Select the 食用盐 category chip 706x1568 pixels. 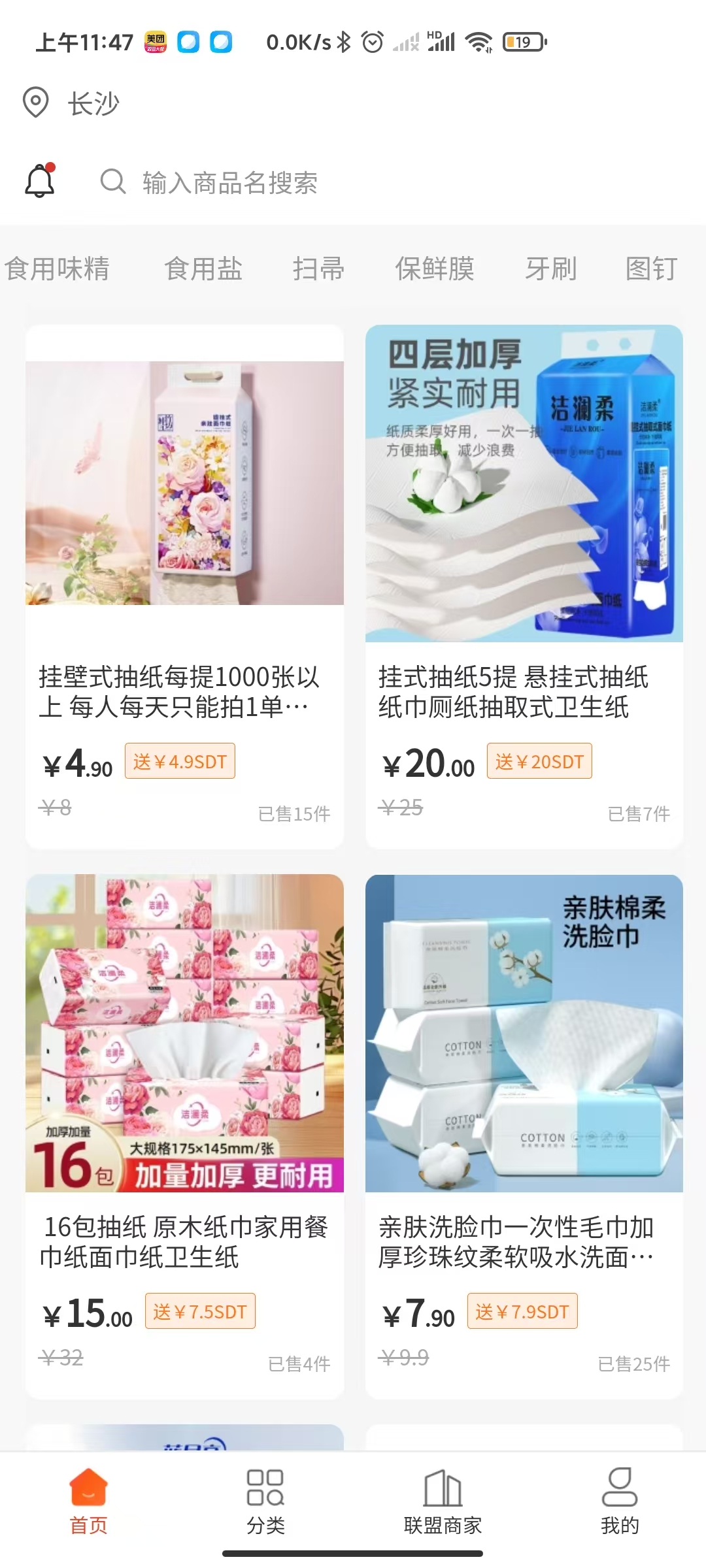203,269
